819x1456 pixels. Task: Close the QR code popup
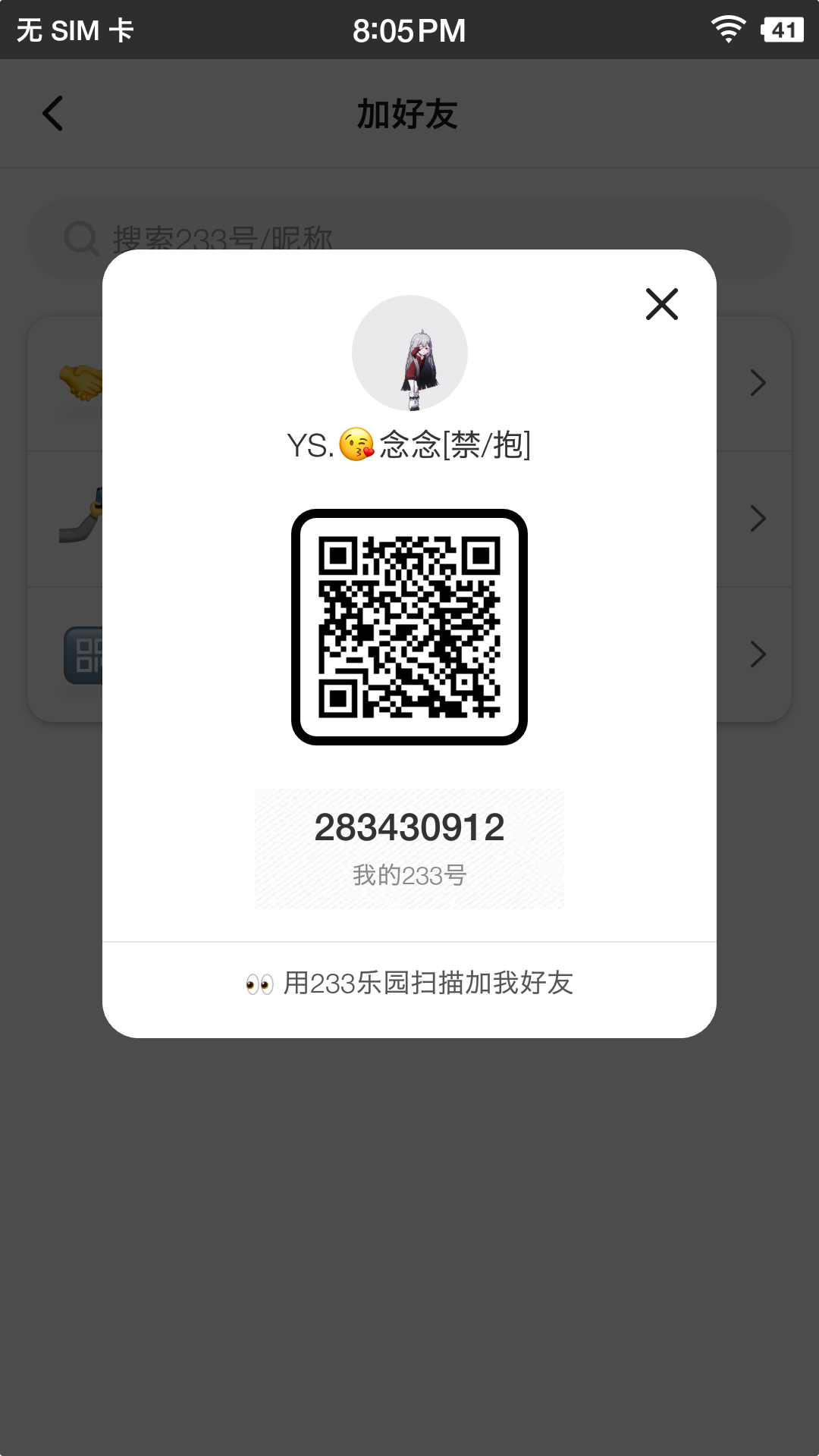[x=661, y=304]
